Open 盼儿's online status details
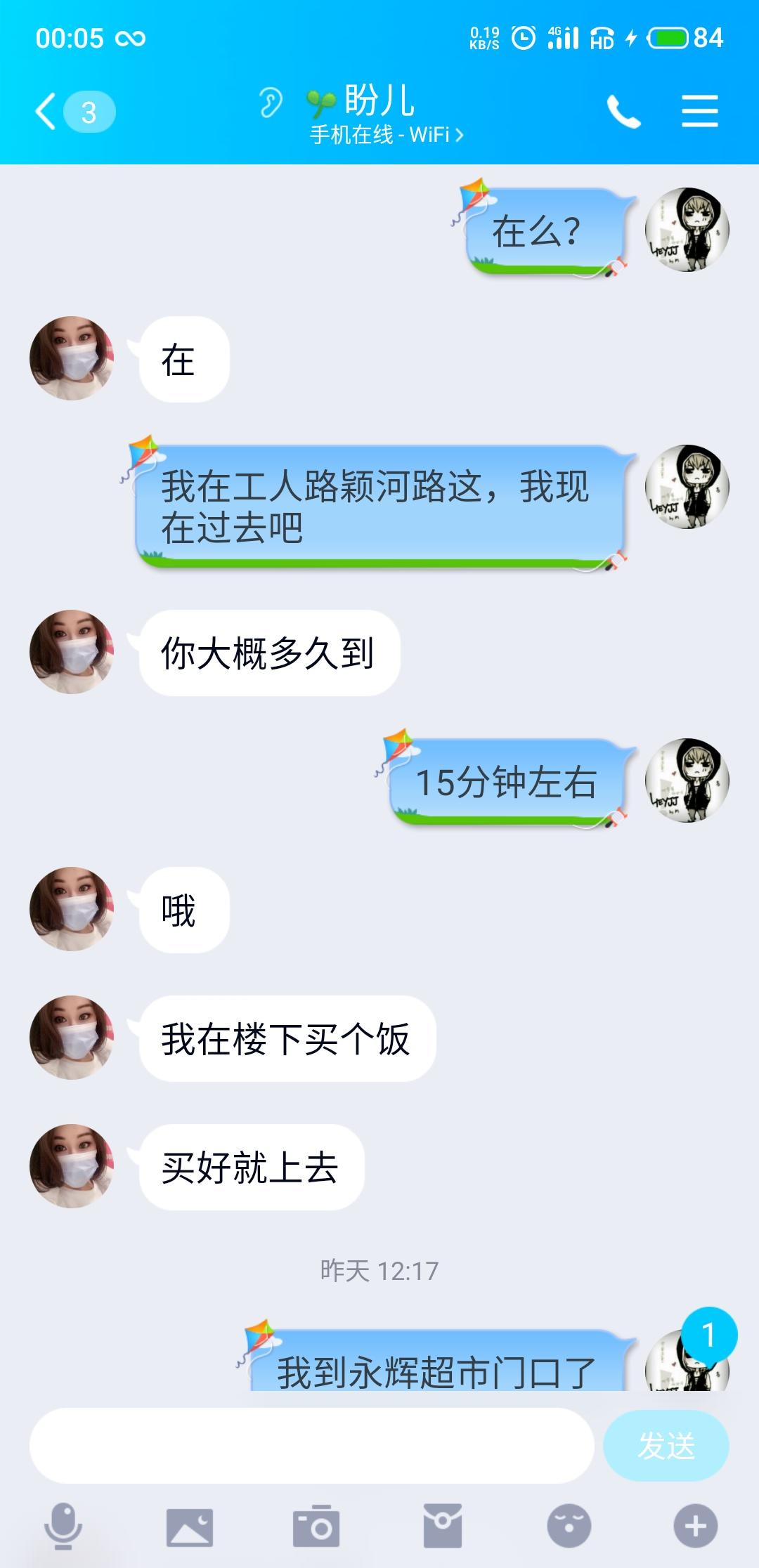759x1568 pixels. (x=387, y=135)
